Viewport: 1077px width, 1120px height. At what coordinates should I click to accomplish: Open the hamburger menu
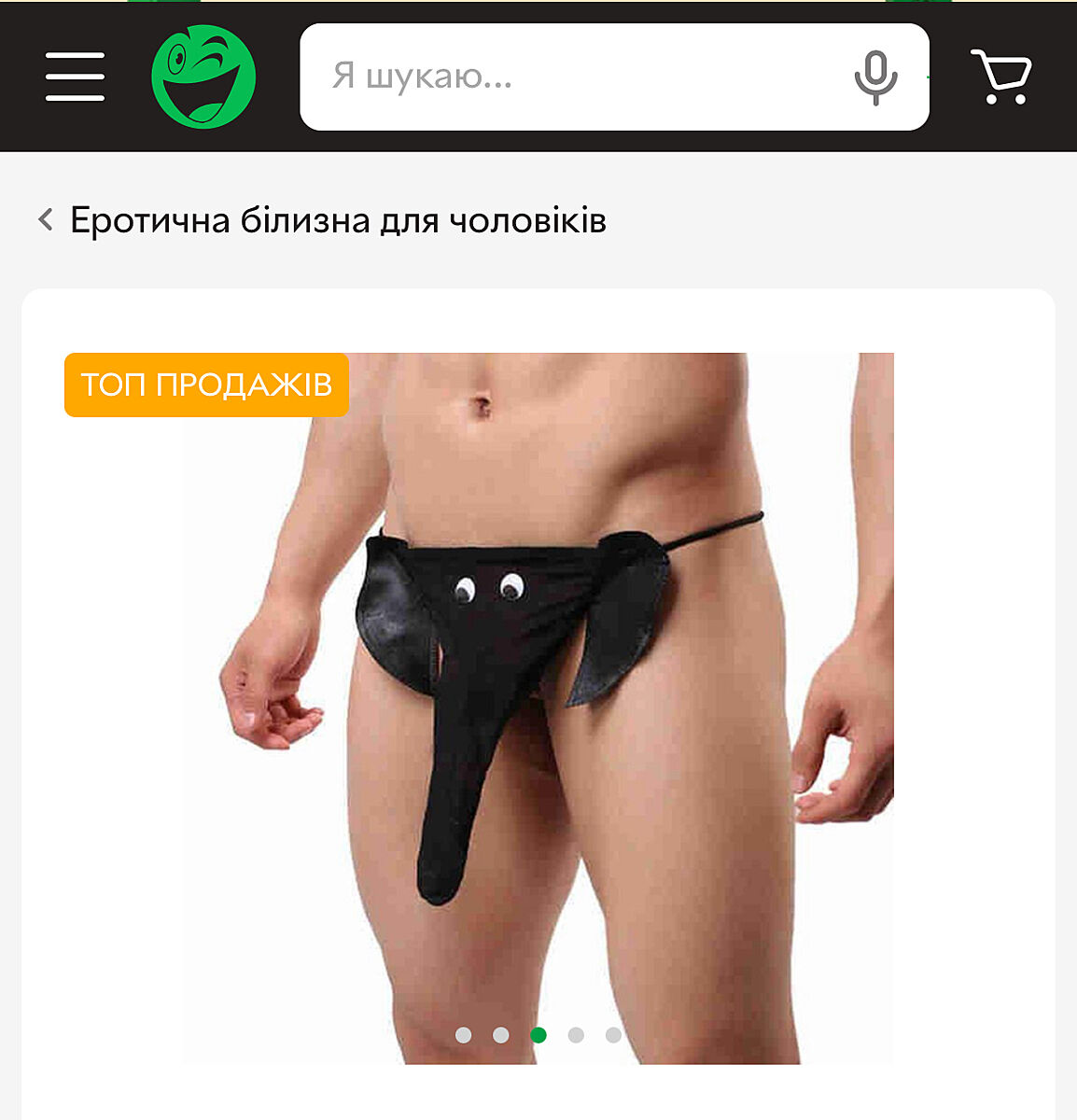pos(75,77)
